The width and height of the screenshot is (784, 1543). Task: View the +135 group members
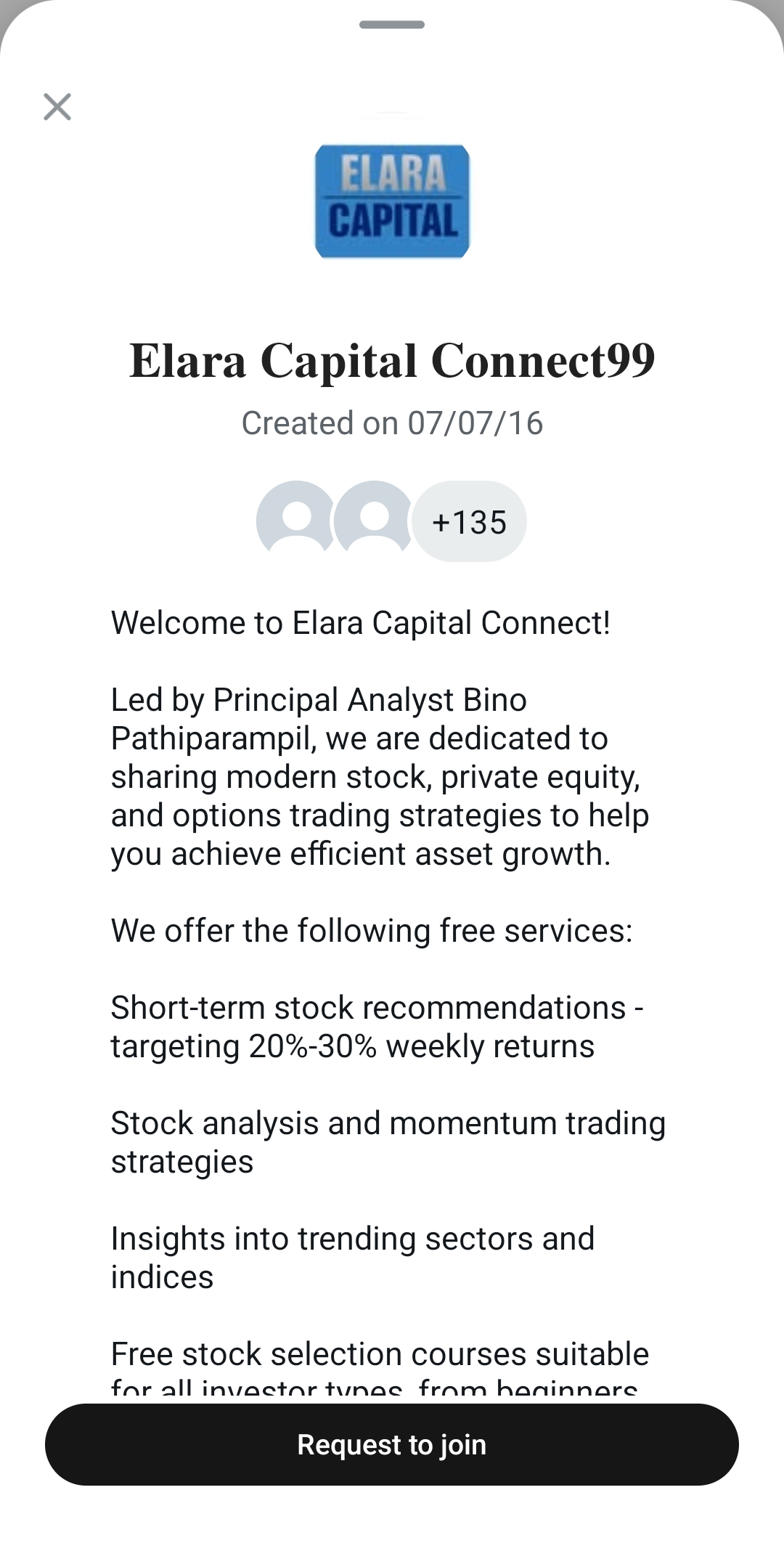[x=469, y=522]
